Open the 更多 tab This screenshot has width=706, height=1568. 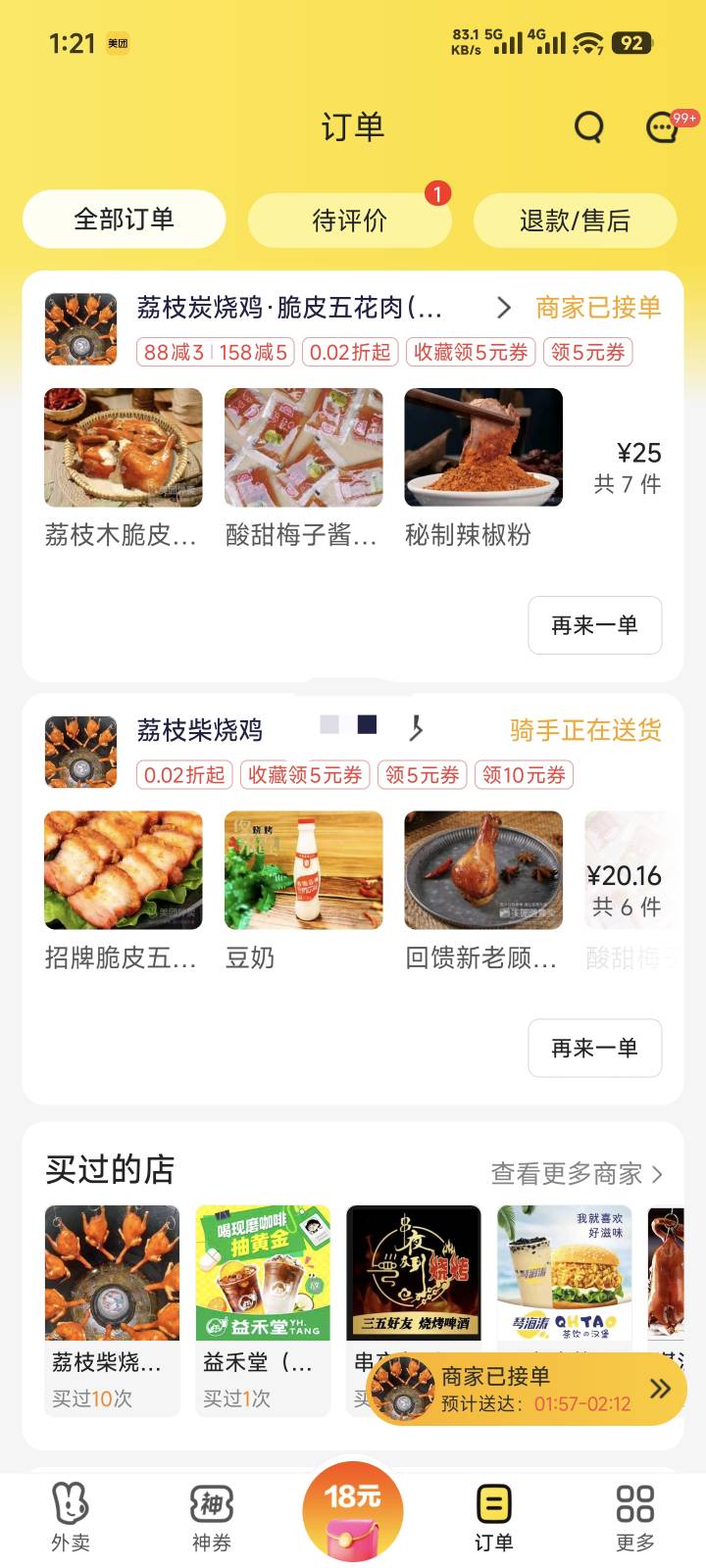click(x=634, y=1516)
